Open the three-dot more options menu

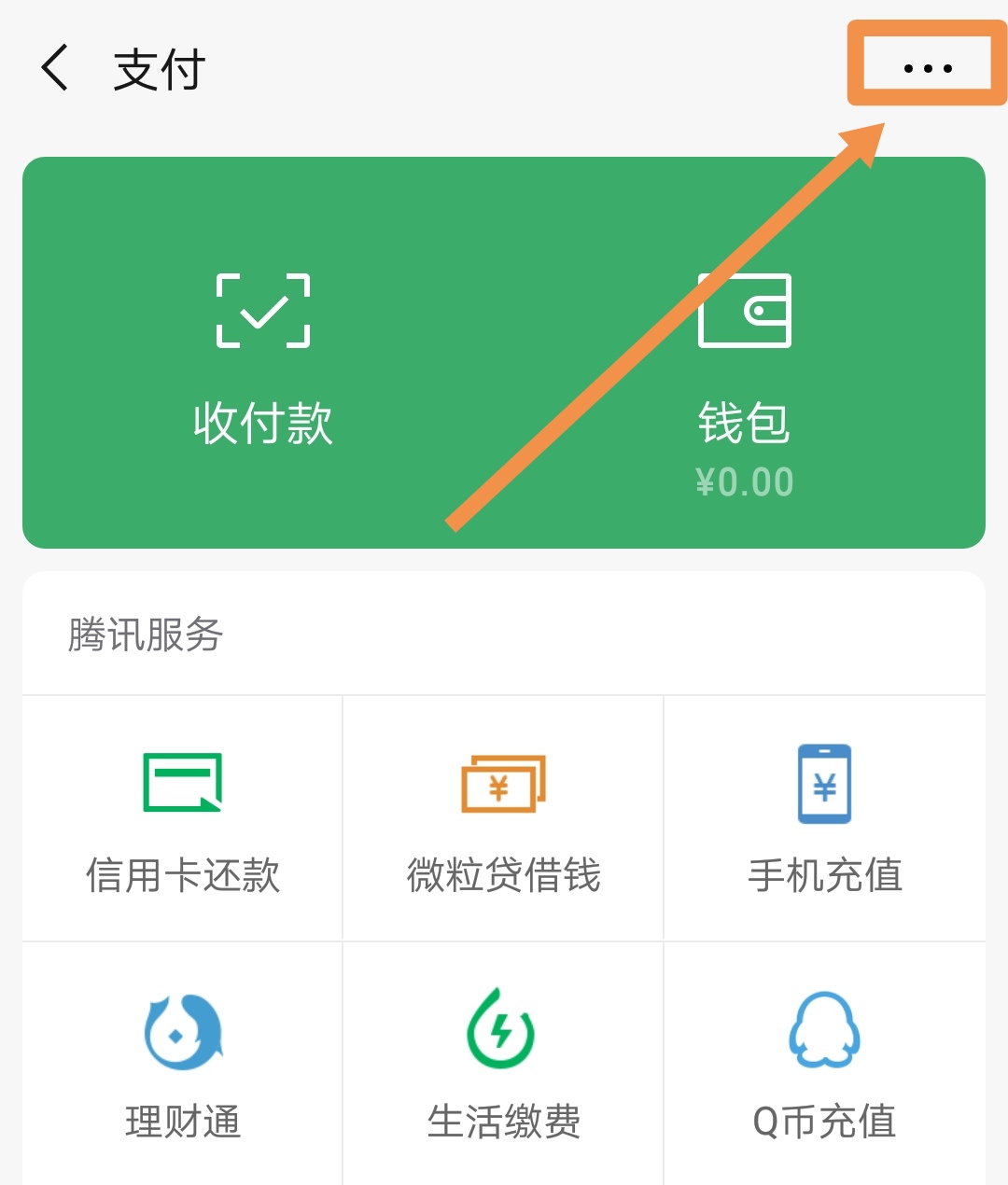[x=927, y=66]
